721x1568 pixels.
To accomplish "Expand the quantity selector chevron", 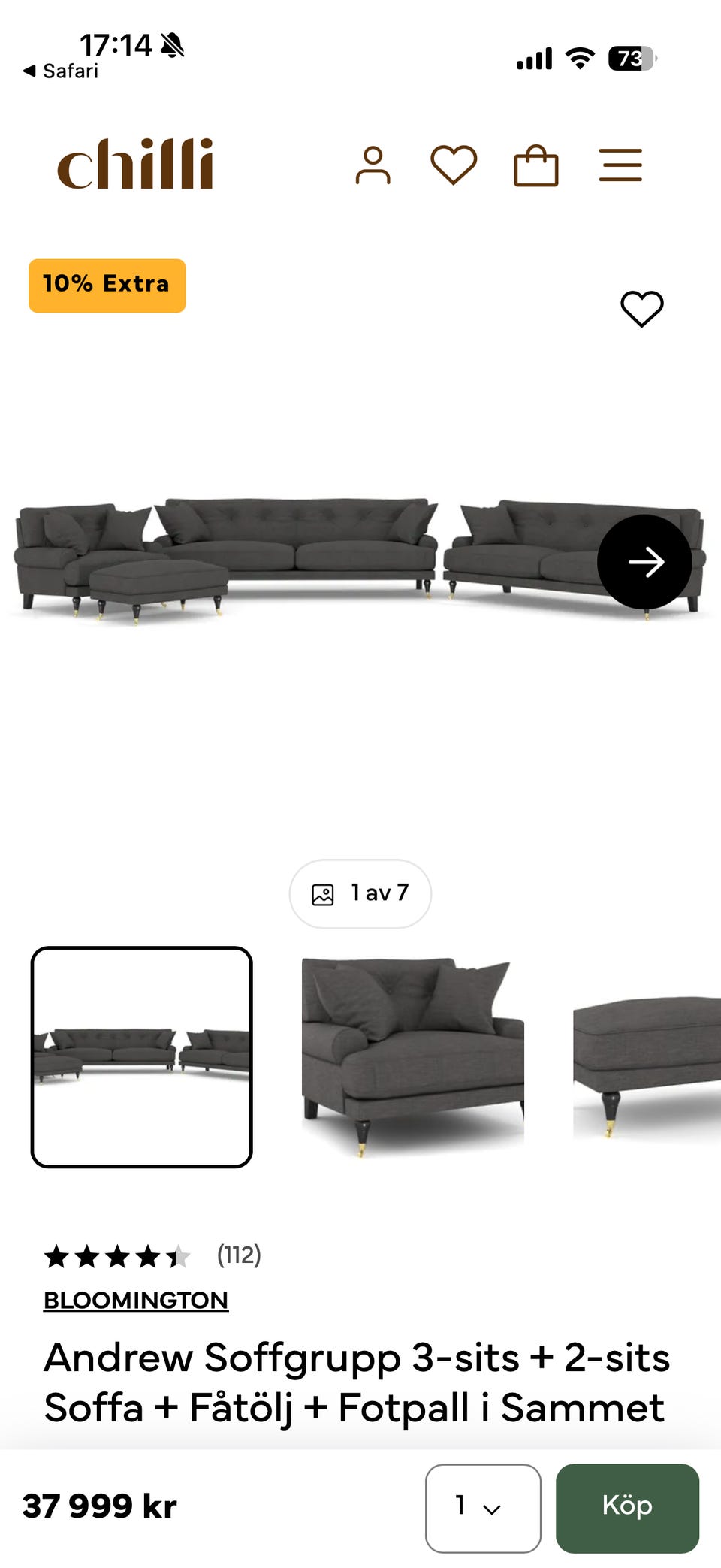I will 492,1509.
